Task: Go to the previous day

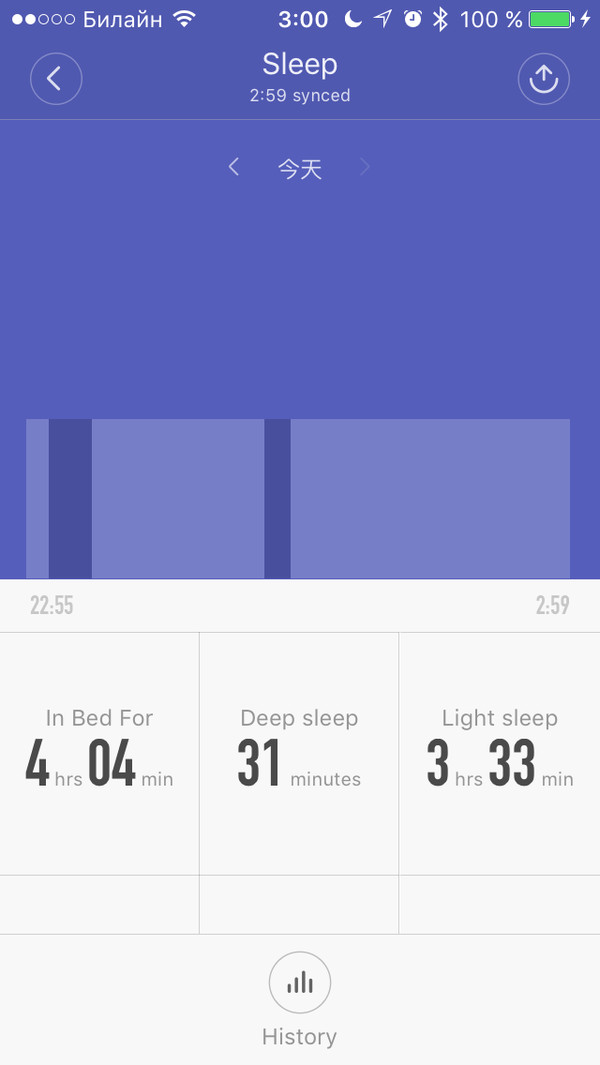Action: 234,167
